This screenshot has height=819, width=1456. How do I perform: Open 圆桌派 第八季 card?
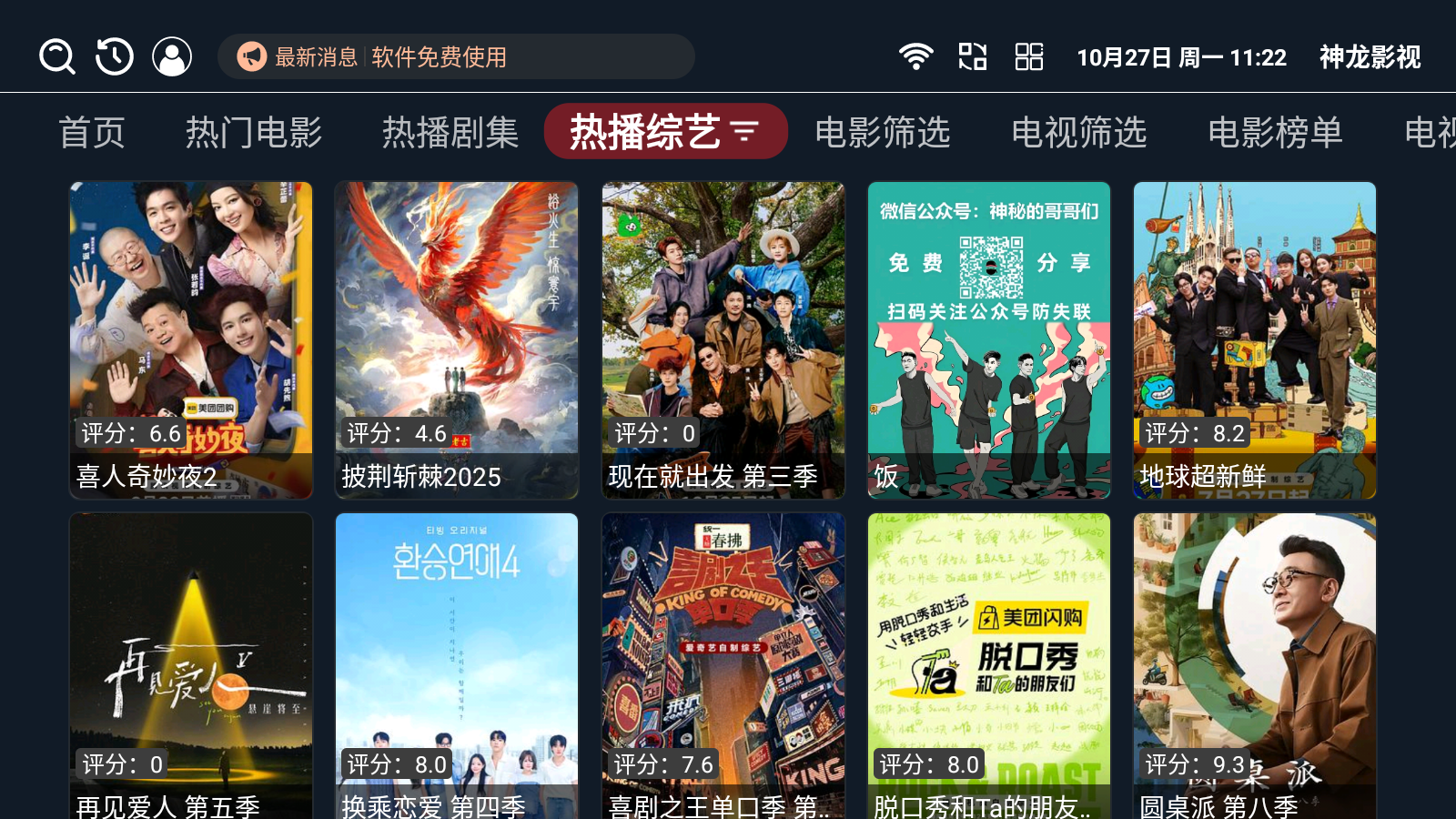1255,666
